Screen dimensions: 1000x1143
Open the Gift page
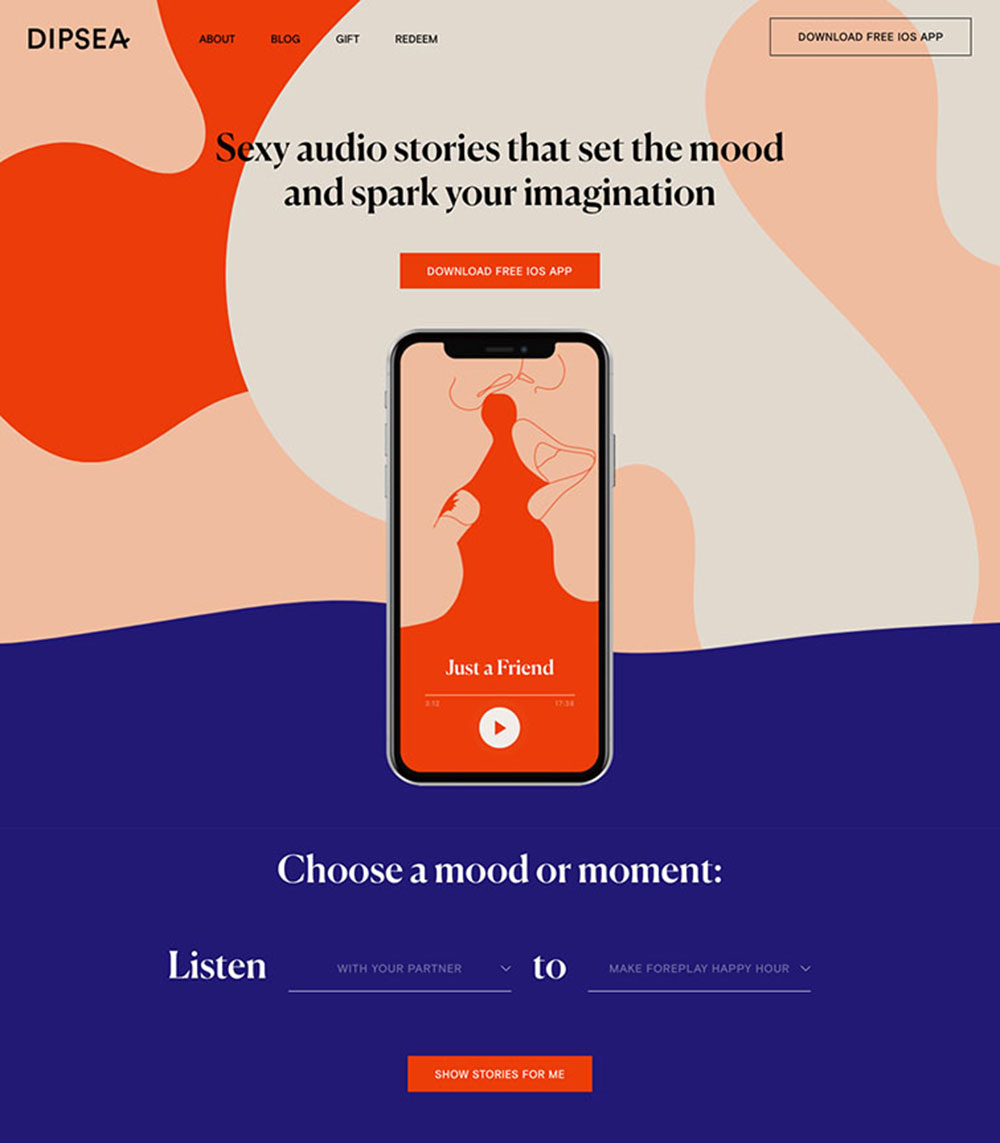tap(347, 39)
